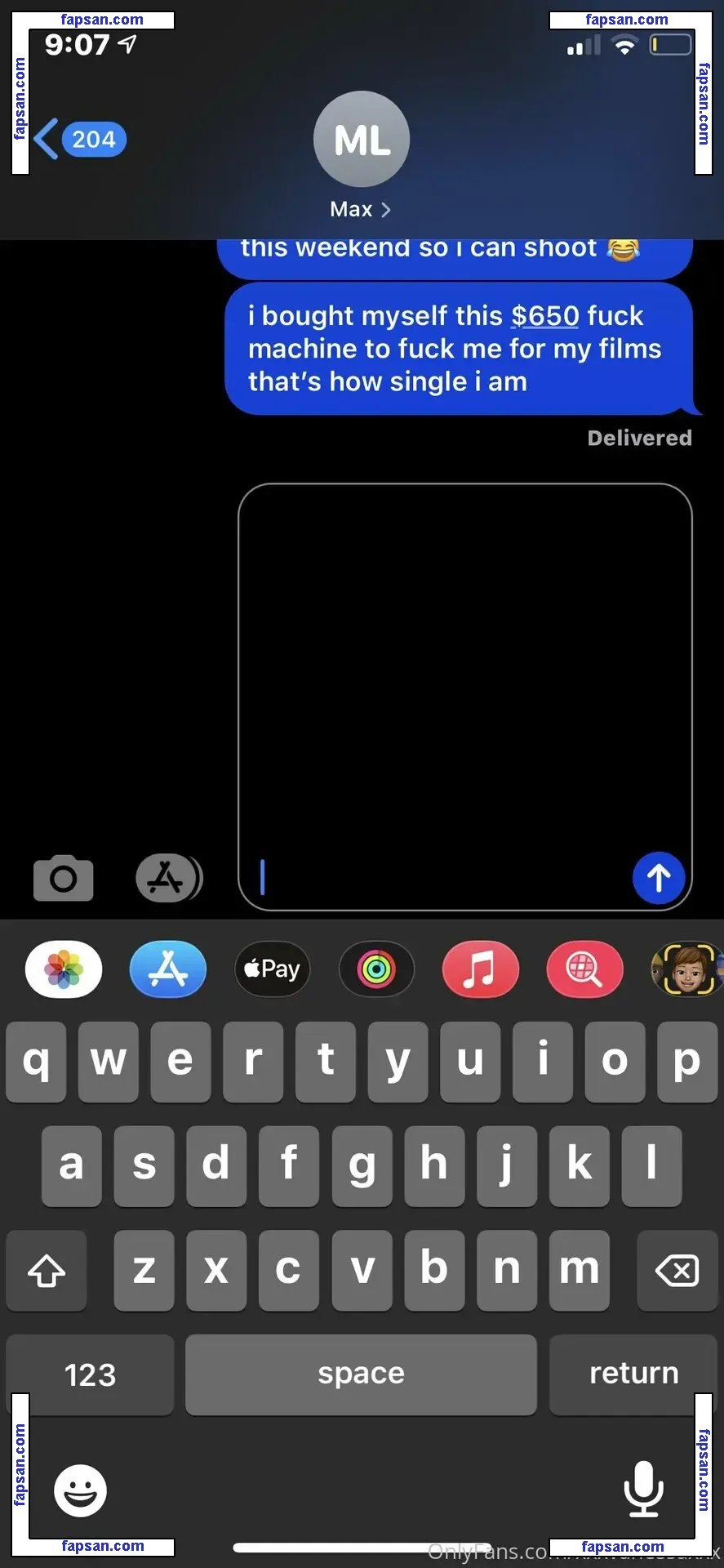Send the message with the blue arrow

point(659,878)
